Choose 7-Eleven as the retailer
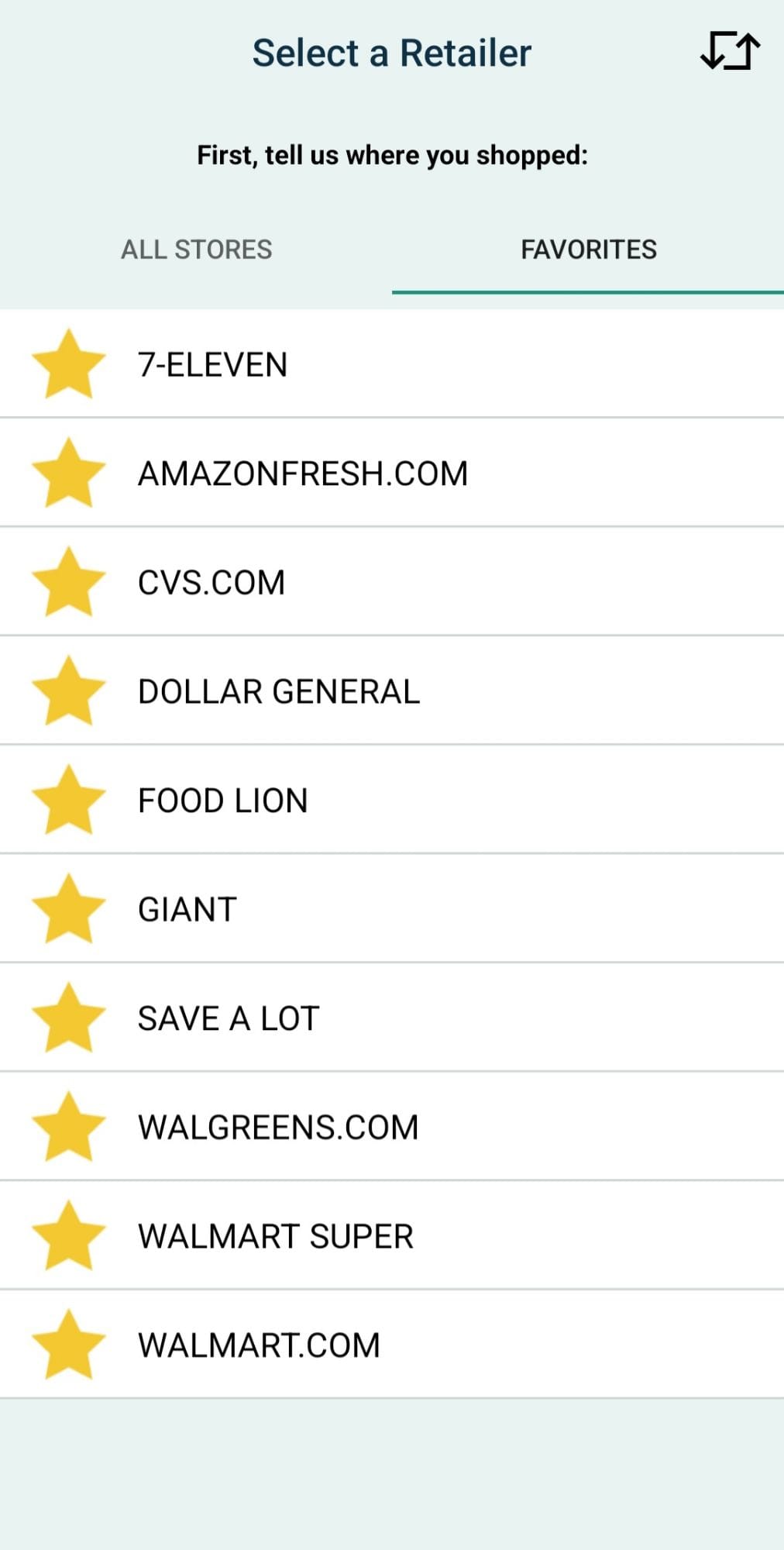Image resolution: width=784 pixels, height=1550 pixels. pos(212,364)
